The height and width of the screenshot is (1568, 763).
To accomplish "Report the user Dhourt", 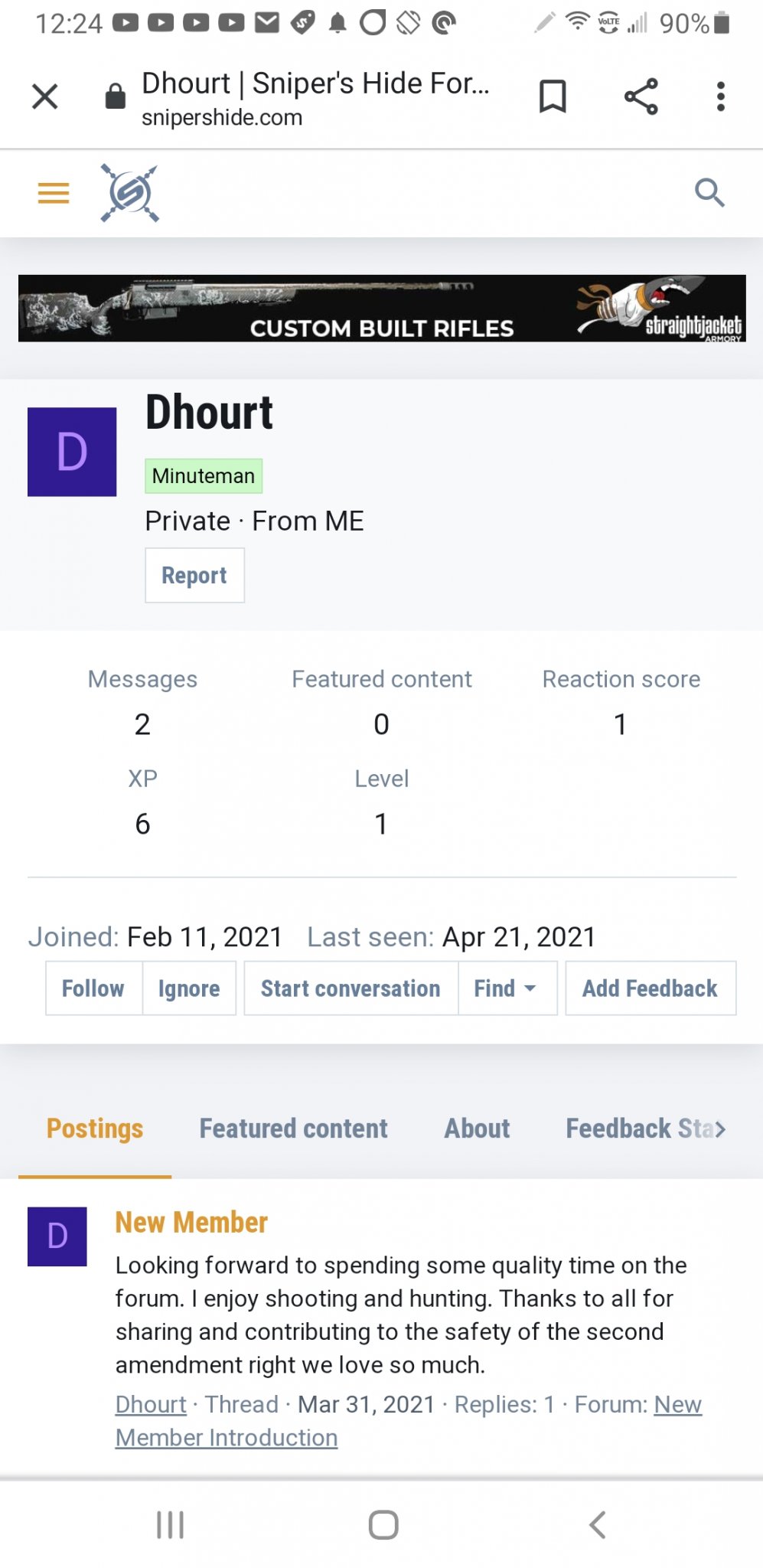I will [x=194, y=576].
